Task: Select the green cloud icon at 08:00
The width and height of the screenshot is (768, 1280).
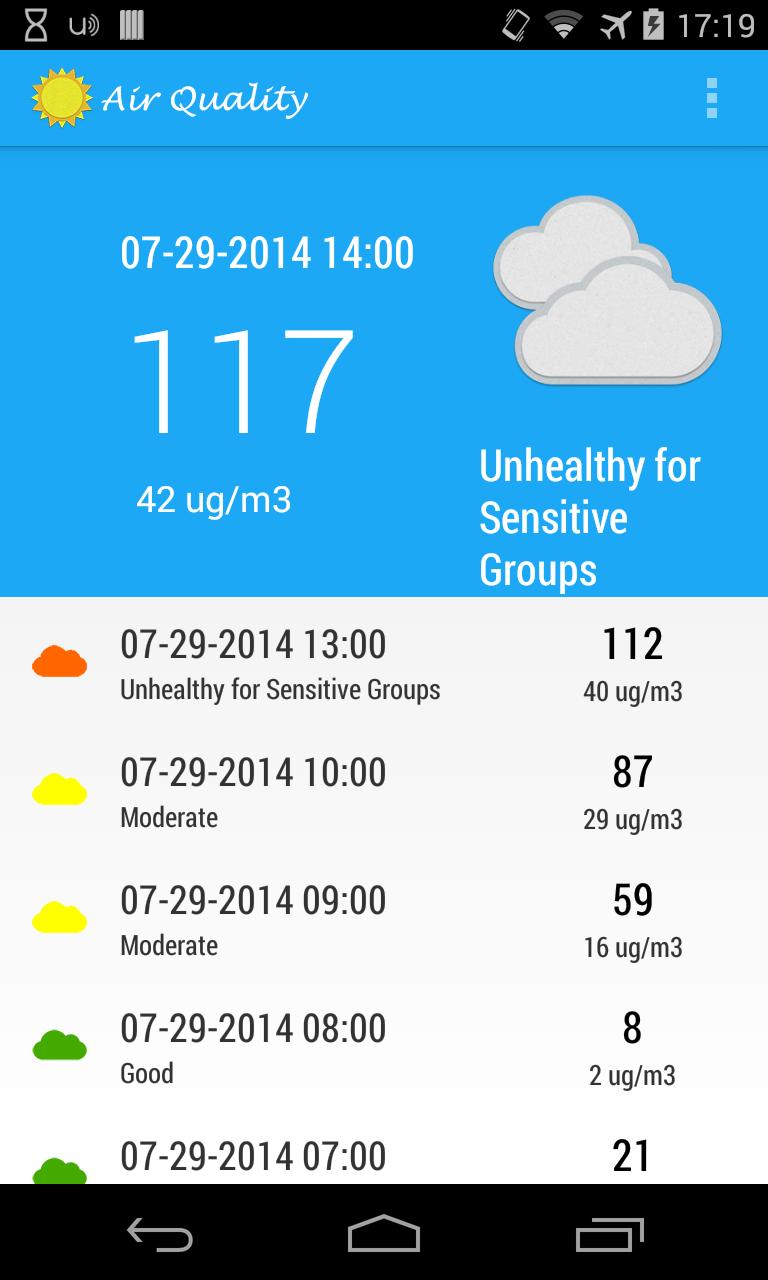Action: (60, 1046)
